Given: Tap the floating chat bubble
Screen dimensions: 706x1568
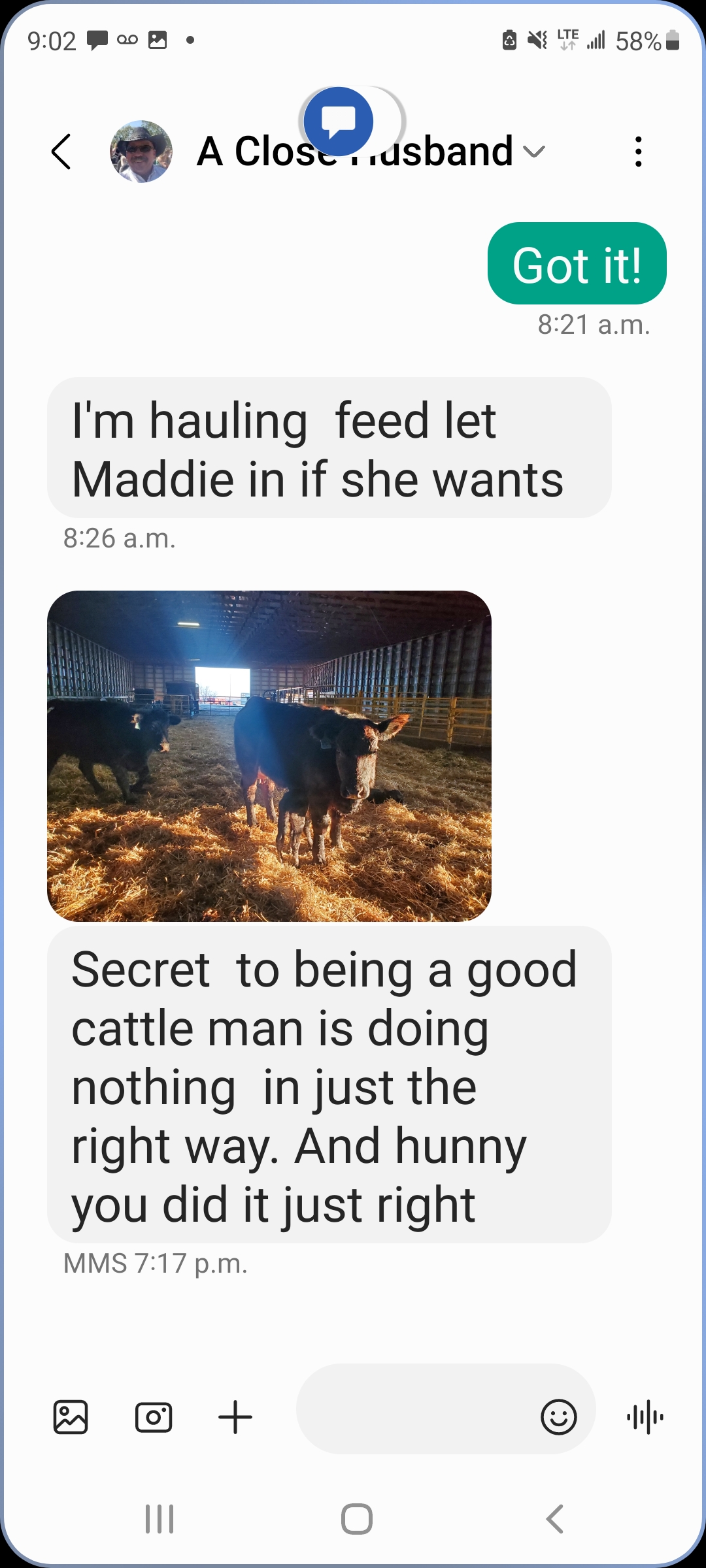Looking at the screenshot, I should (339, 122).
